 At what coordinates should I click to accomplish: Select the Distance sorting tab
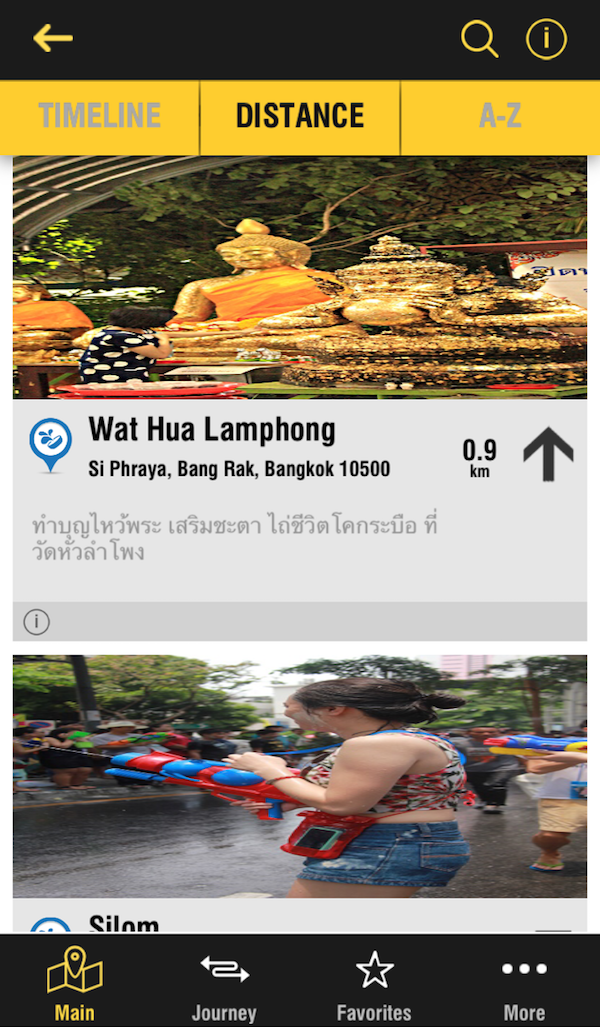[x=300, y=116]
